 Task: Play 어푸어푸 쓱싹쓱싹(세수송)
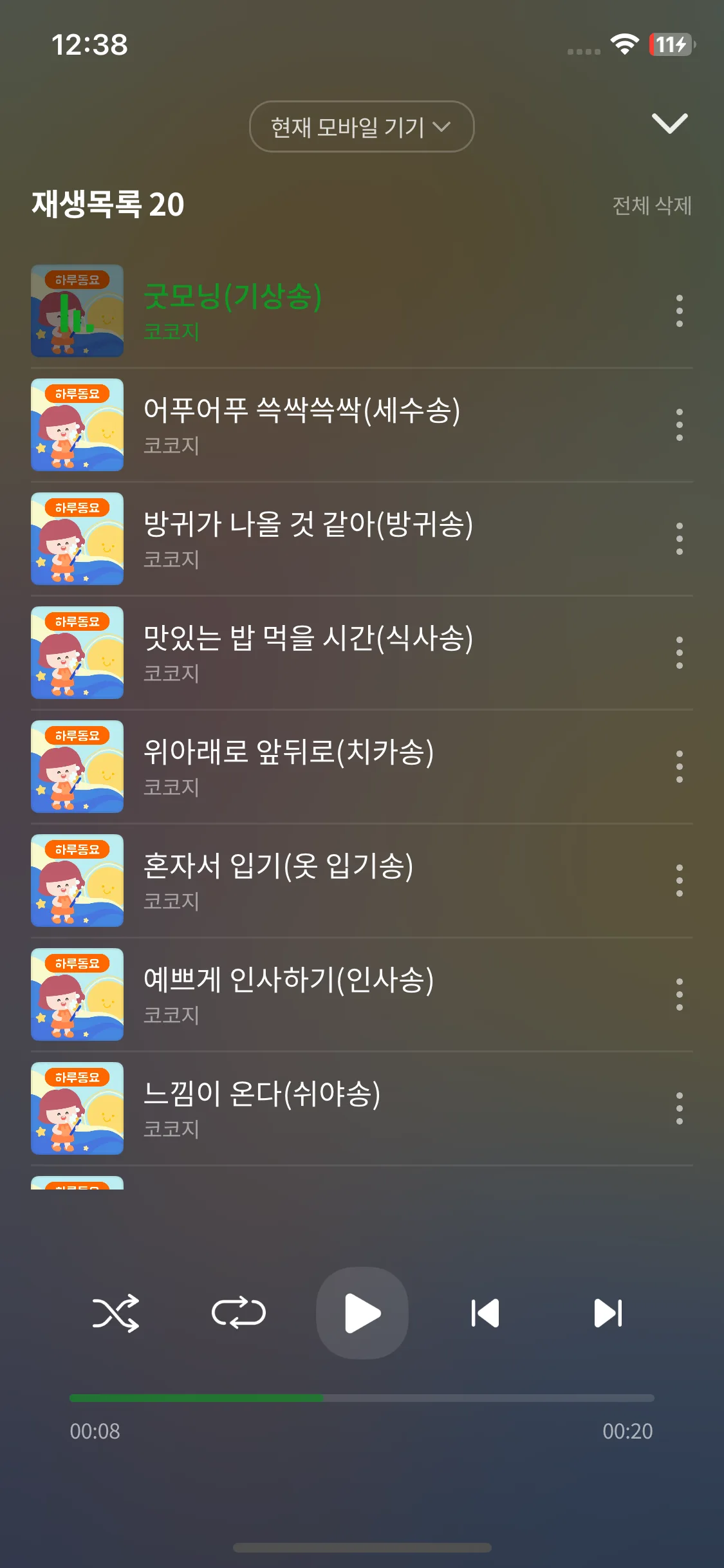pyautogui.click(x=301, y=424)
